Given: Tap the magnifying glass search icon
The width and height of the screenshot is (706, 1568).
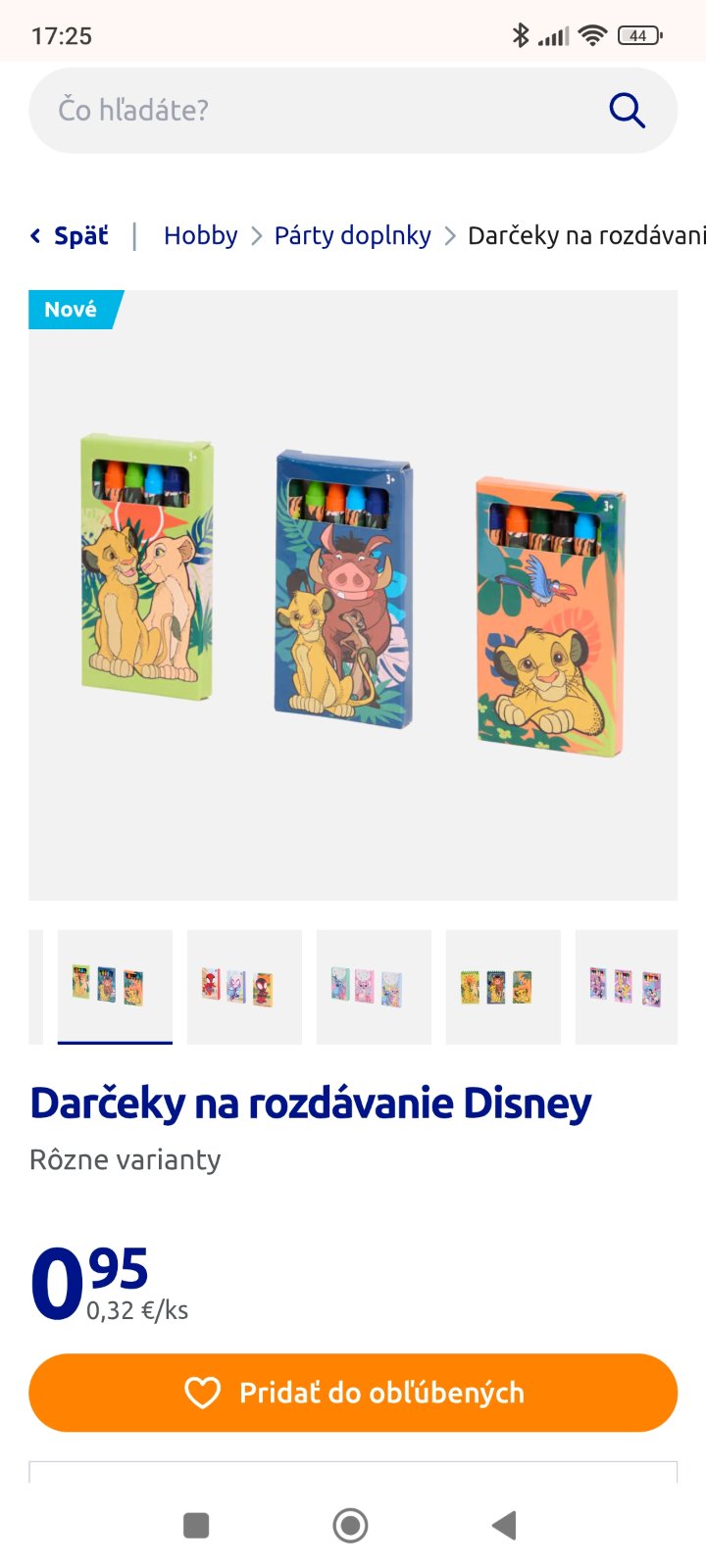Looking at the screenshot, I should 627,111.
